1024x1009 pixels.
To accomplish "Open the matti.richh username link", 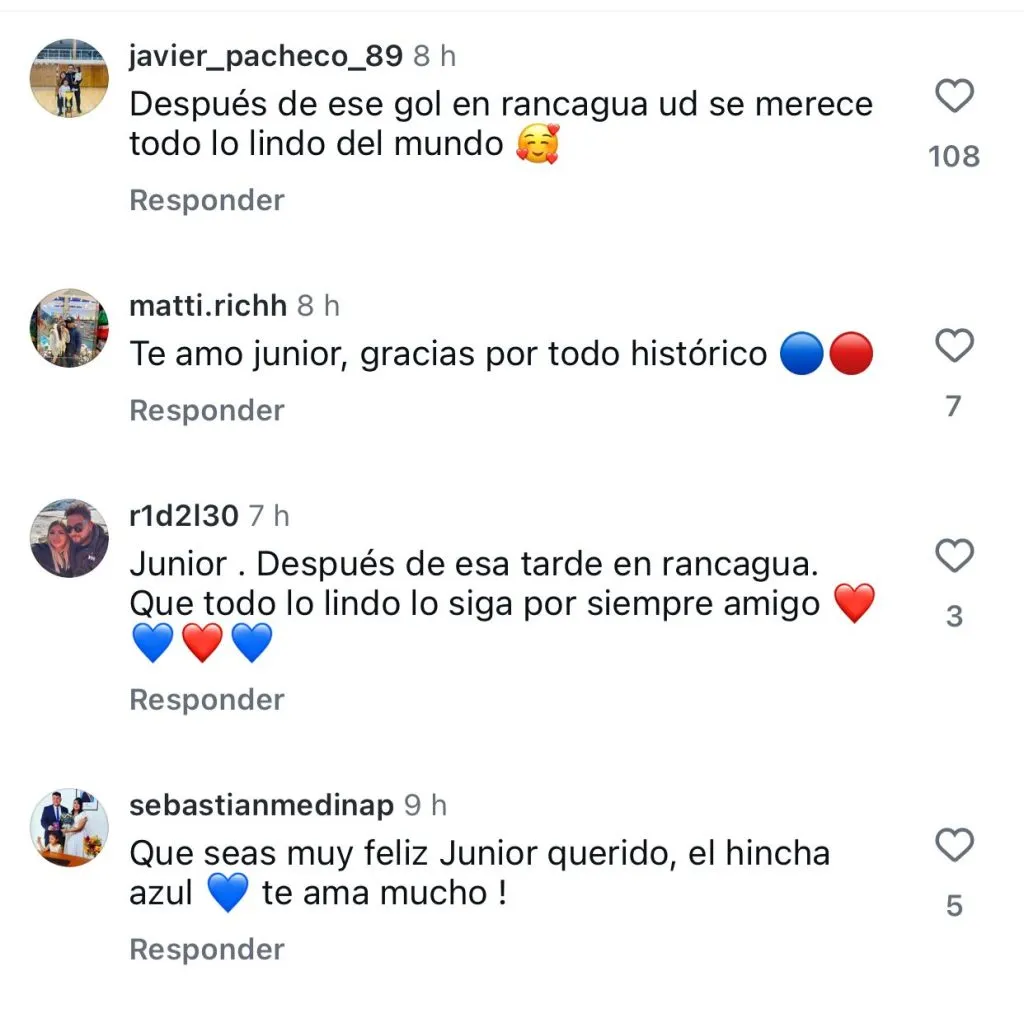I will [x=208, y=305].
